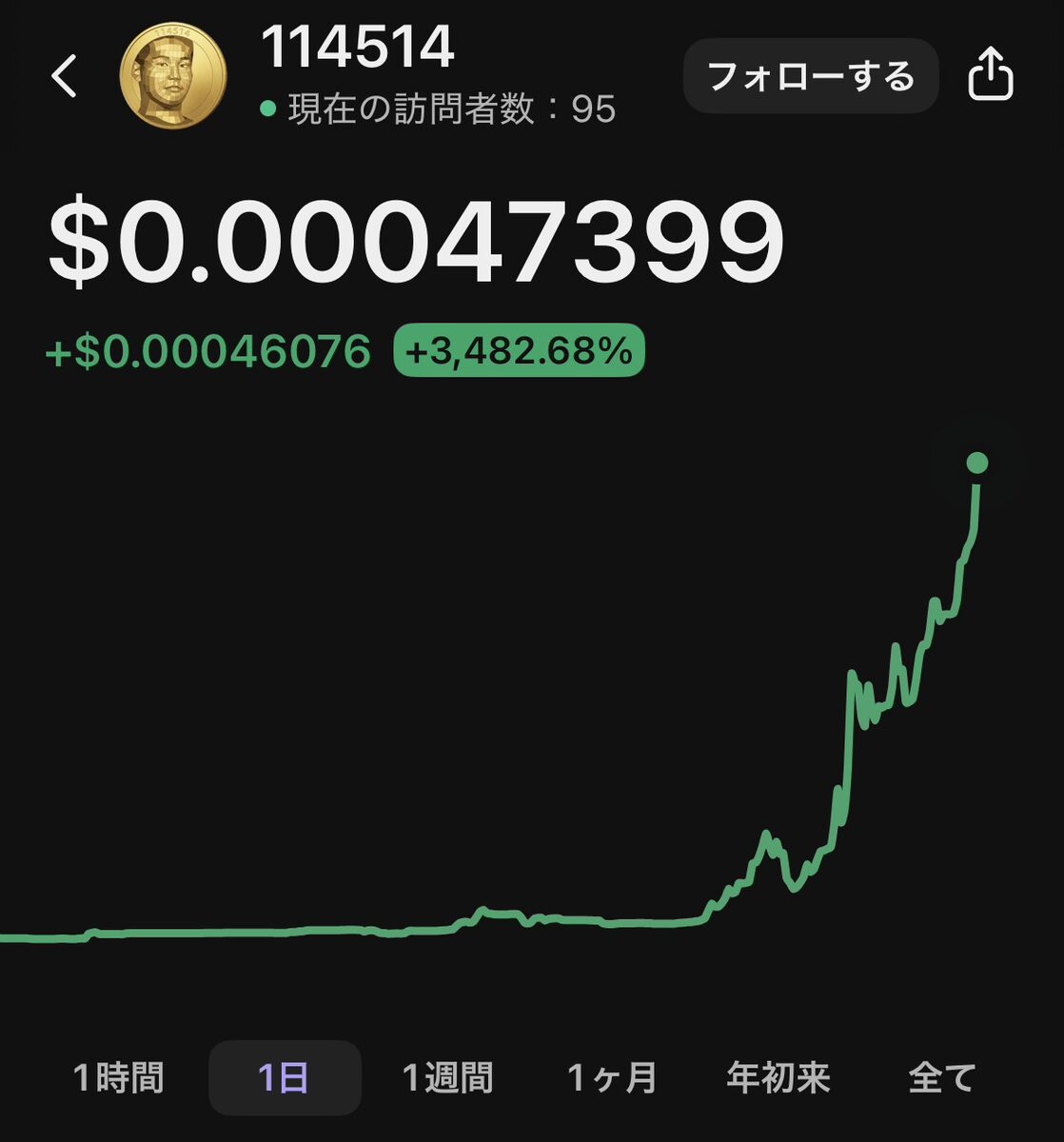Select the 1日 time range
Screen dimensions: 1064x1142
point(285,1078)
